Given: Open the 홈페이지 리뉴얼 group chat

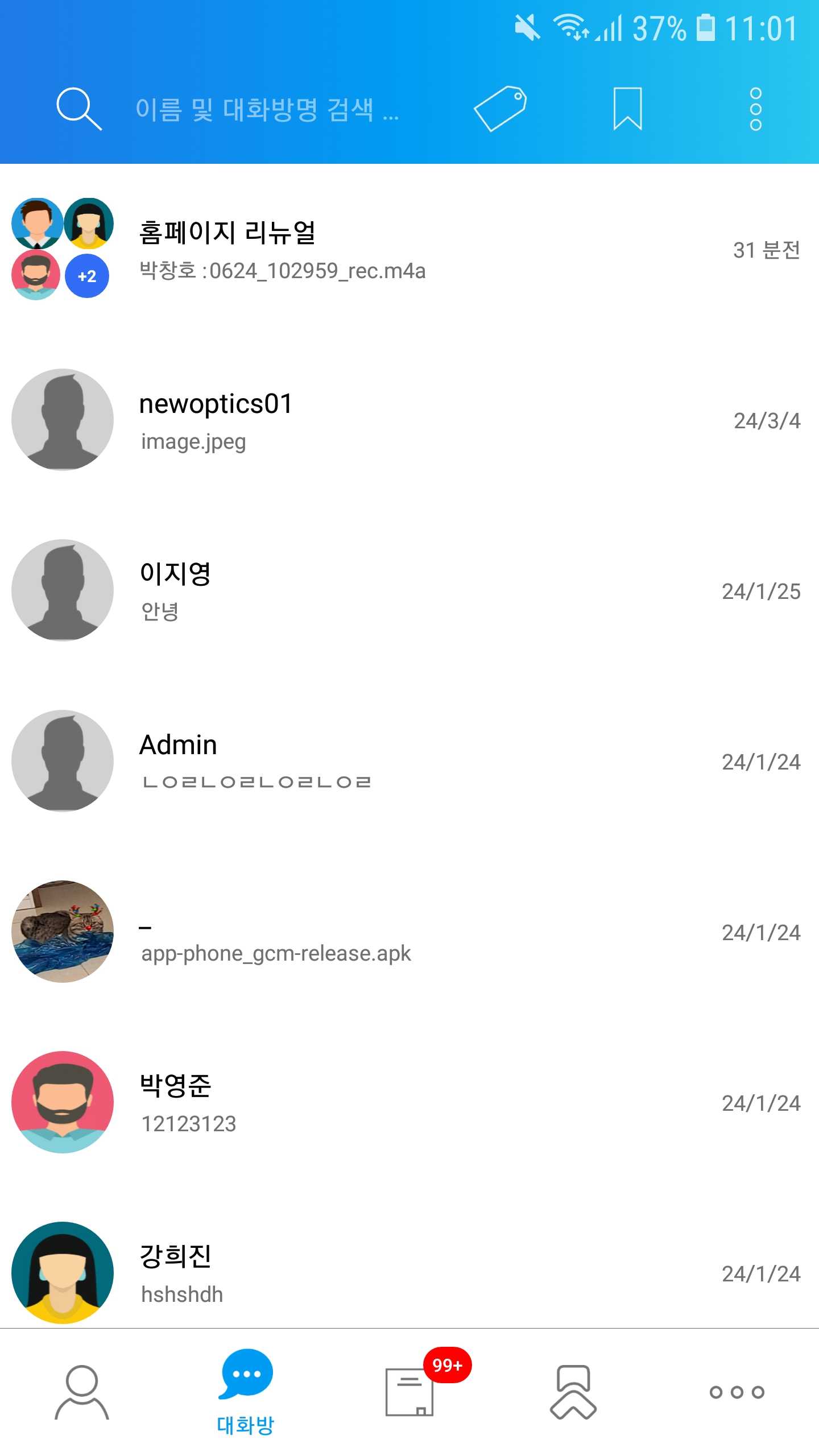Looking at the screenshot, I should click(x=409, y=249).
